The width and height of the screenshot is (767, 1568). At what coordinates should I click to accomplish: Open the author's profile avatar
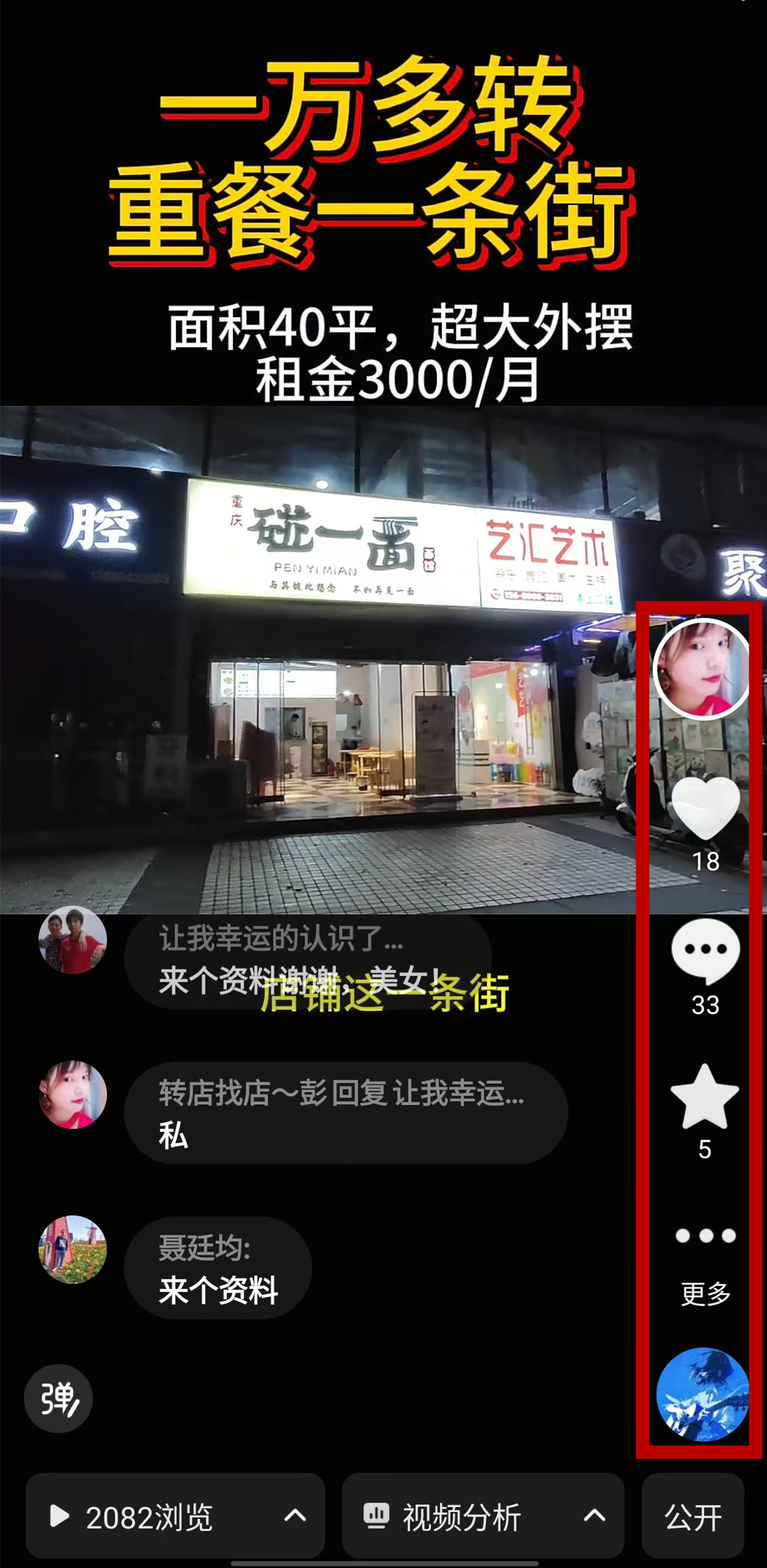click(703, 669)
